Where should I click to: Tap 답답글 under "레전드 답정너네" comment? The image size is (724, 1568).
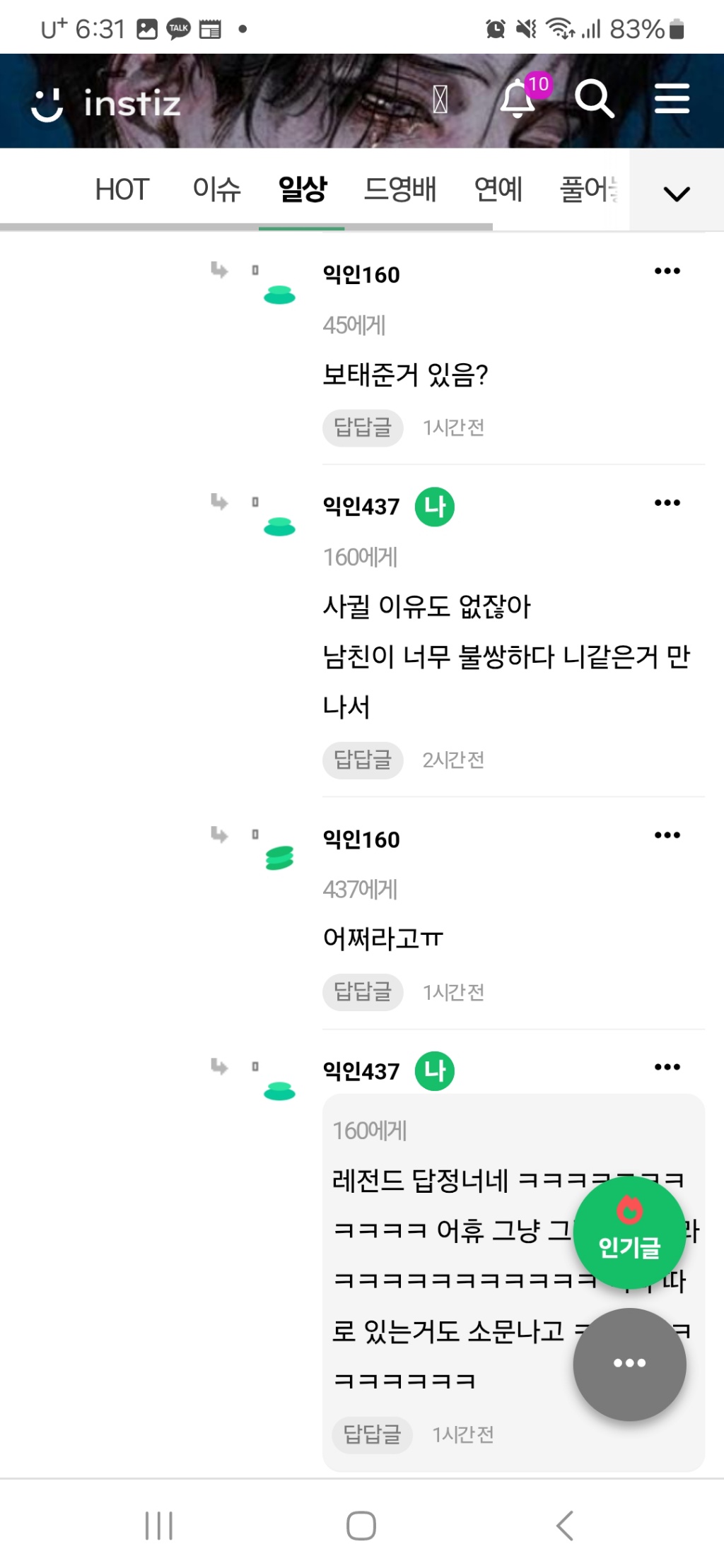click(x=373, y=1434)
